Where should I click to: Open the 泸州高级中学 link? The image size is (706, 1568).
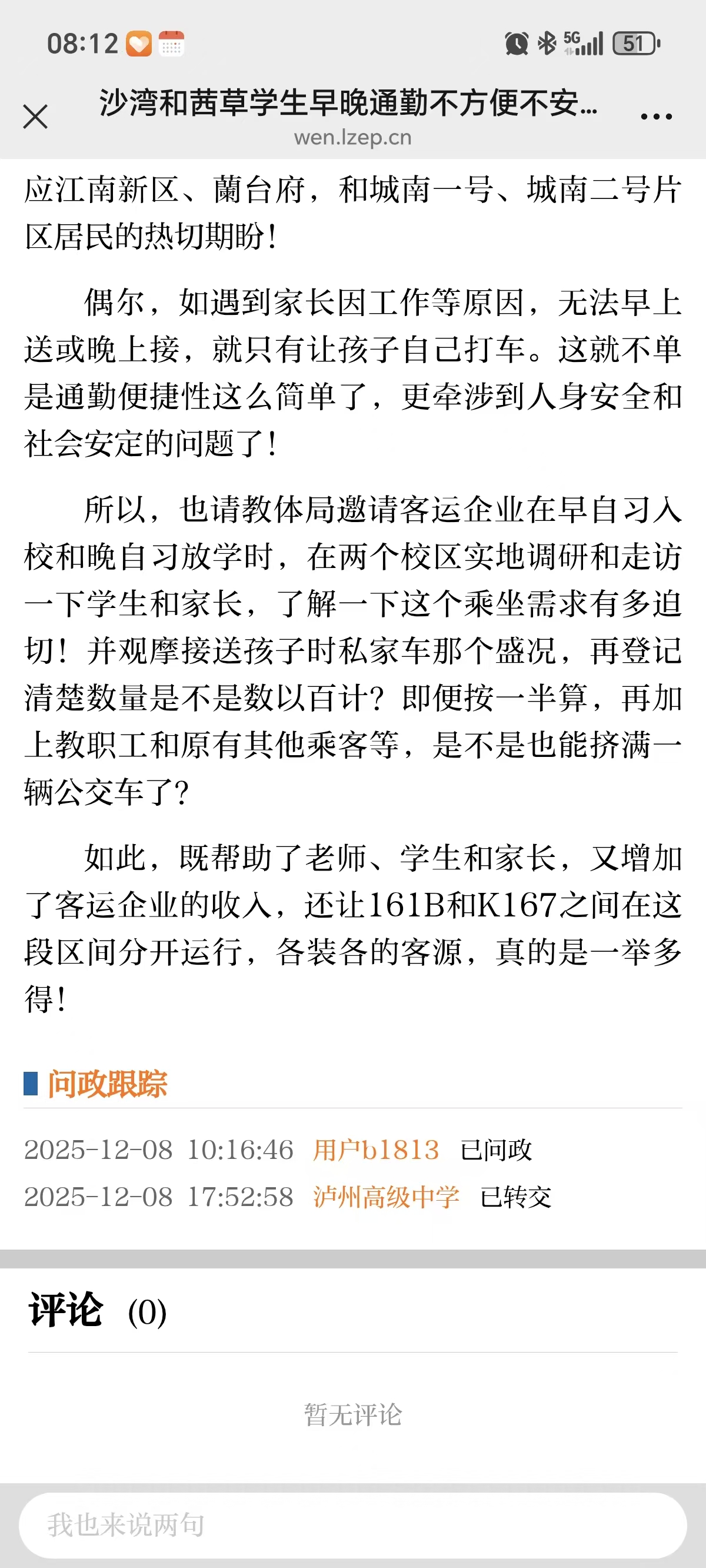click(x=386, y=1197)
